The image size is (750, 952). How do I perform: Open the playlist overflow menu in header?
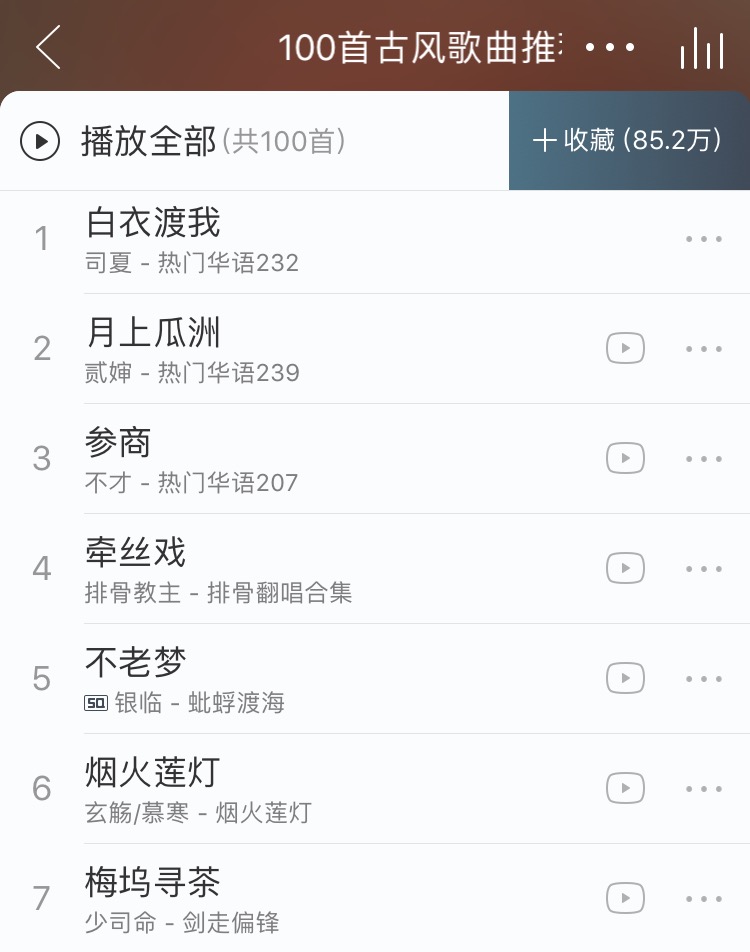click(x=610, y=47)
